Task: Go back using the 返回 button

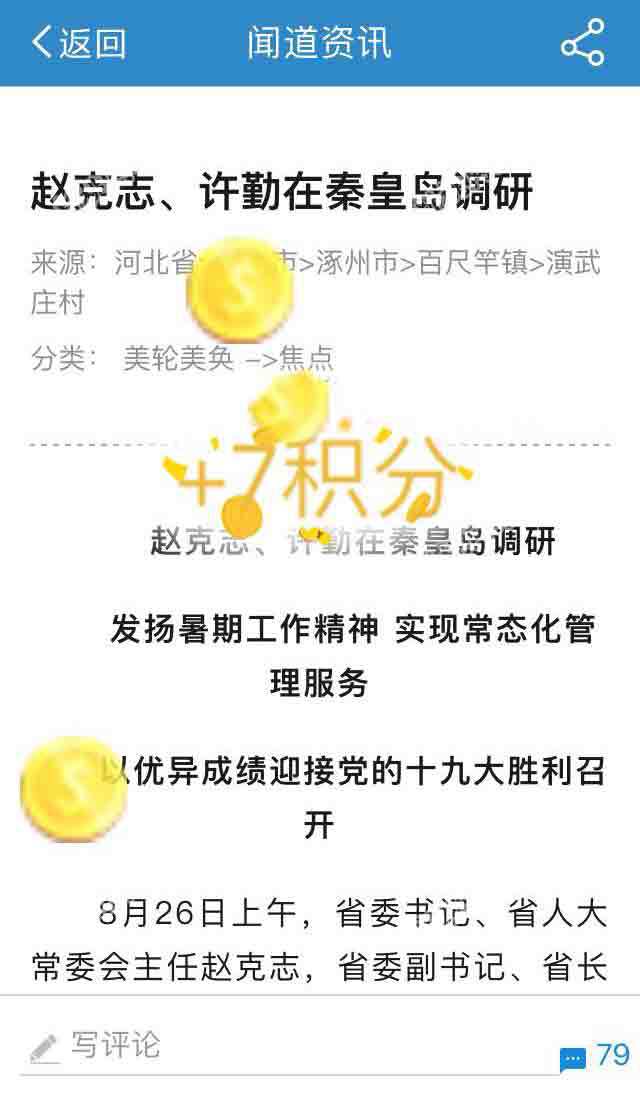Action: [x=78, y=43]
